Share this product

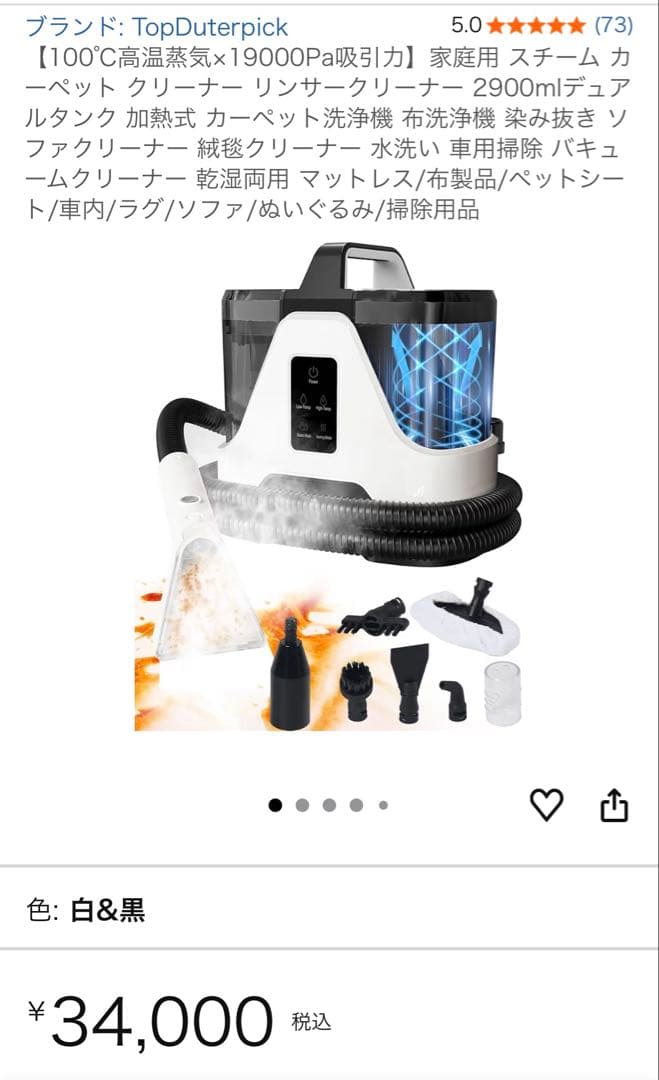[x=614, y=804]
